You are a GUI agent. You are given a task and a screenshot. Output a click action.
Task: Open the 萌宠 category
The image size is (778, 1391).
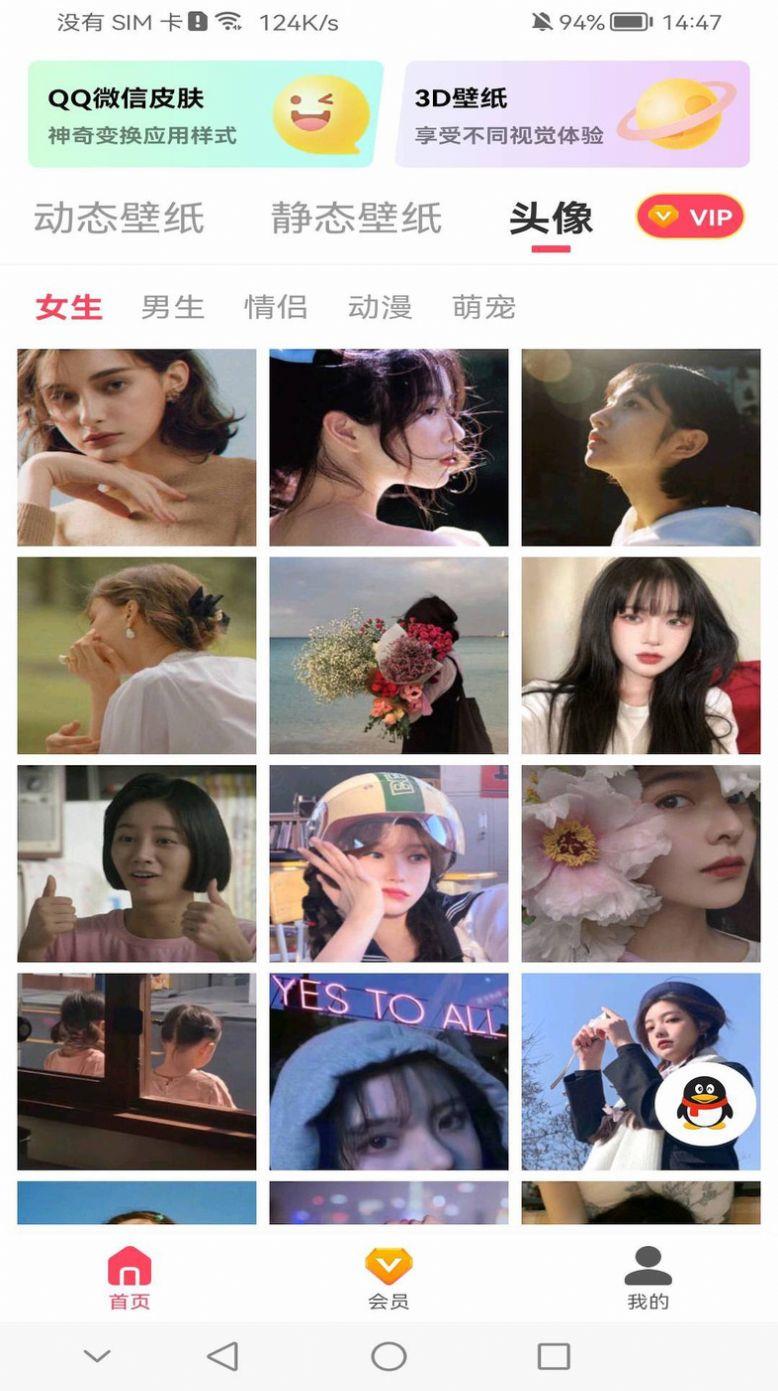click(x=484, y=307)
